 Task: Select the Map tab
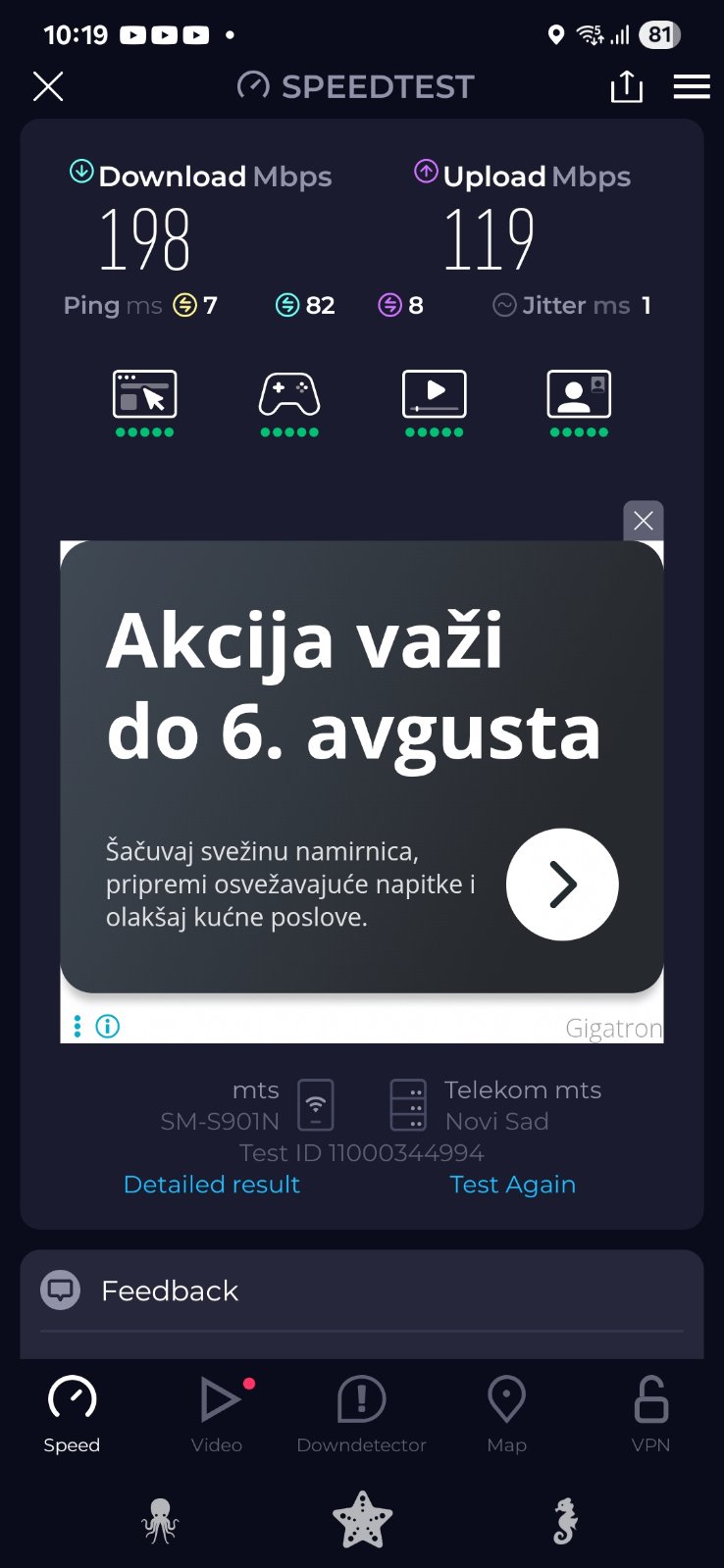pos(506,1414)
